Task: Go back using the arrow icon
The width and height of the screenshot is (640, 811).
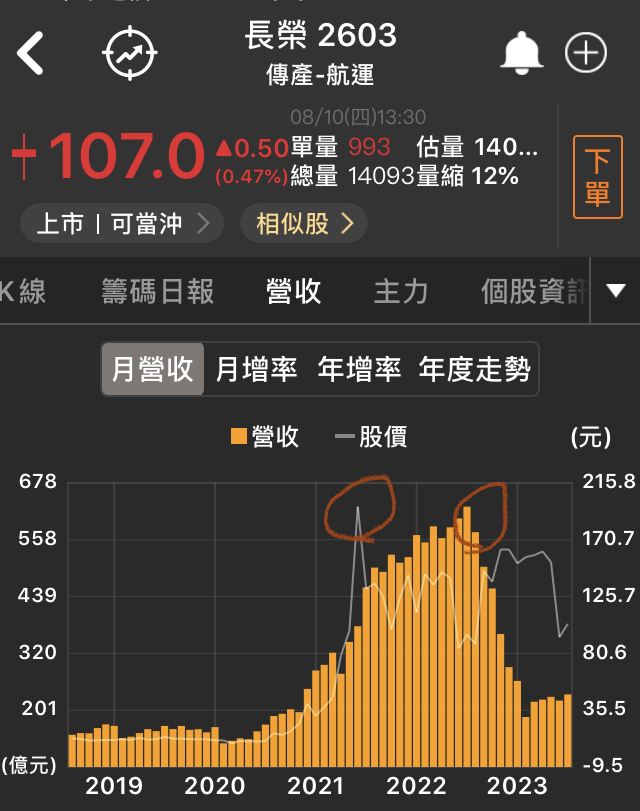Action: (x=31, y=53)
